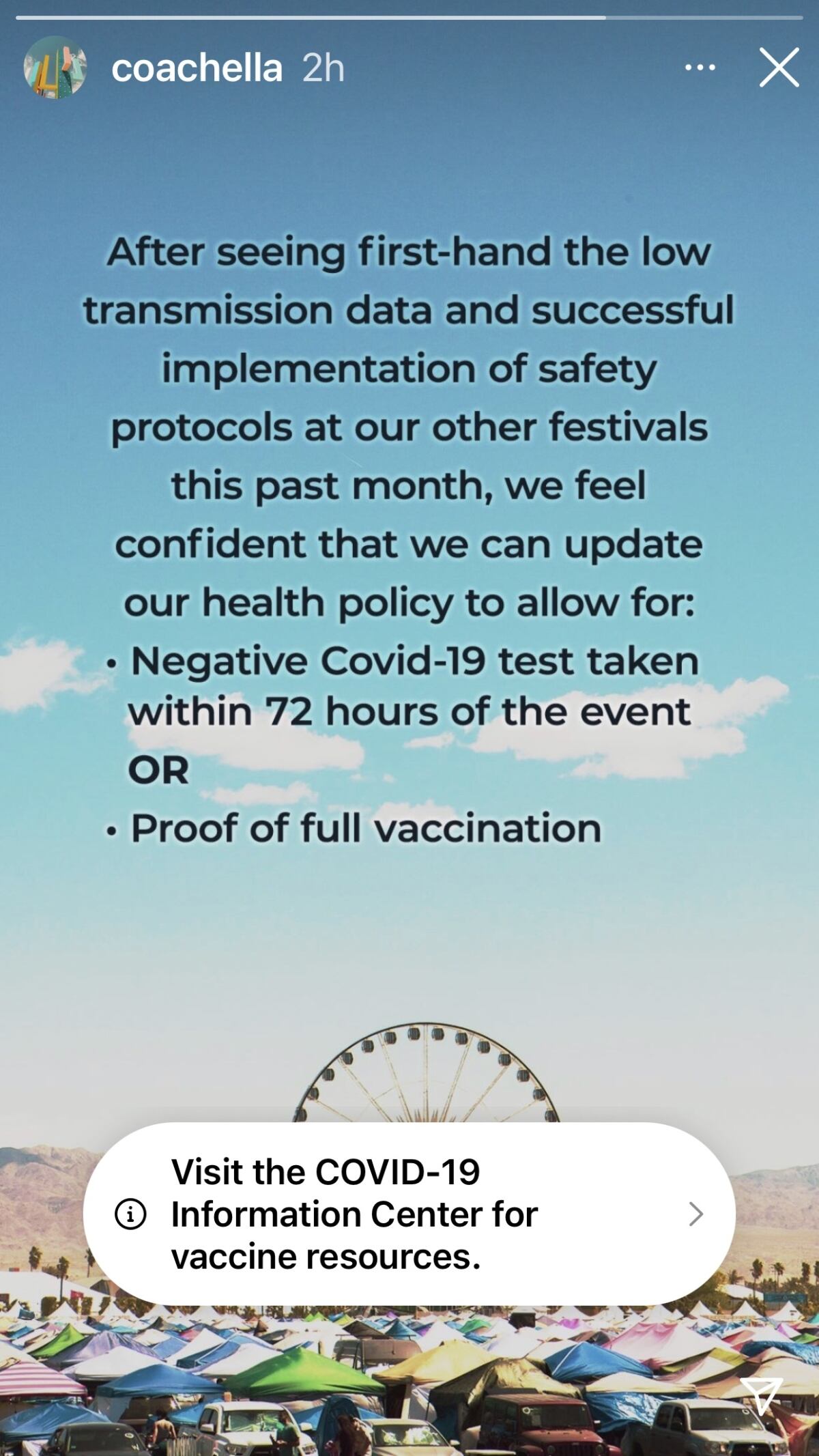819x1456 pixels.
Task: Open Coachella's profile picture
Action: (x=55, y=68)
